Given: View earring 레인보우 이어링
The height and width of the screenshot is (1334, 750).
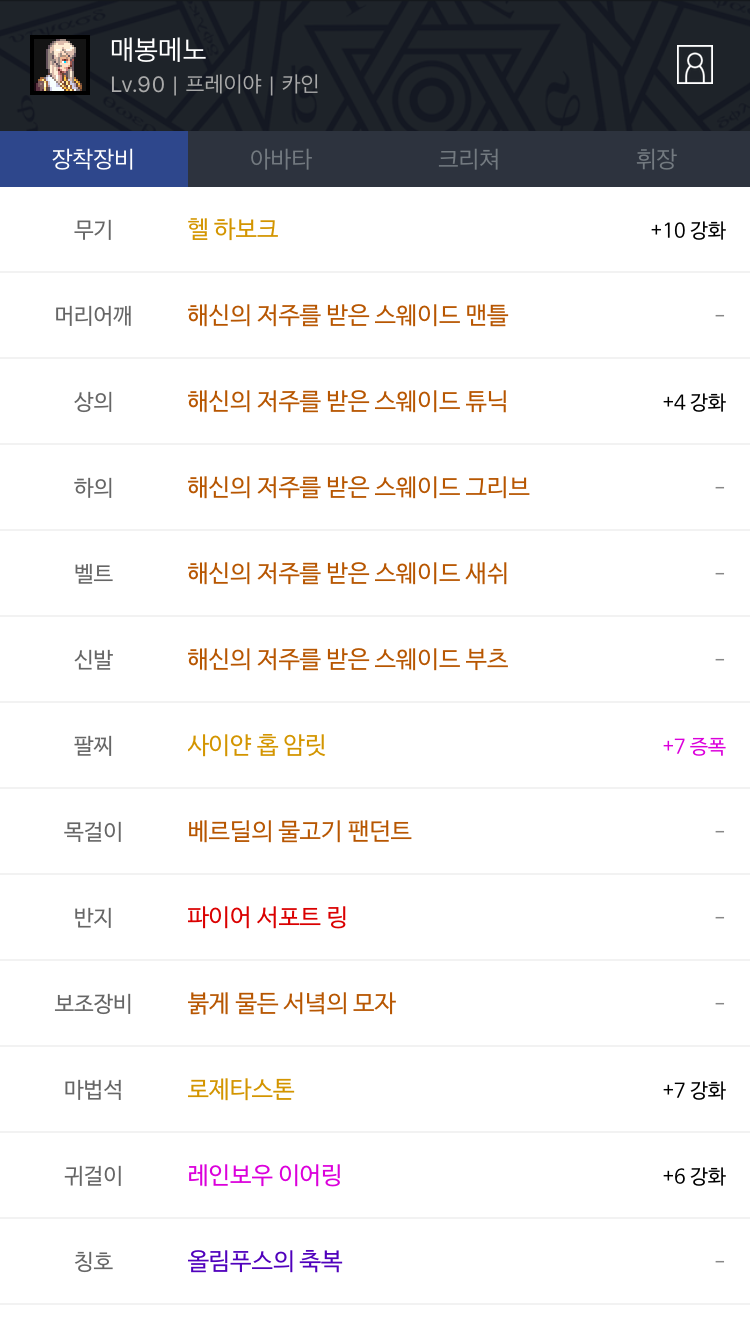Looking at the screenshot, I should click(265, 1175).
